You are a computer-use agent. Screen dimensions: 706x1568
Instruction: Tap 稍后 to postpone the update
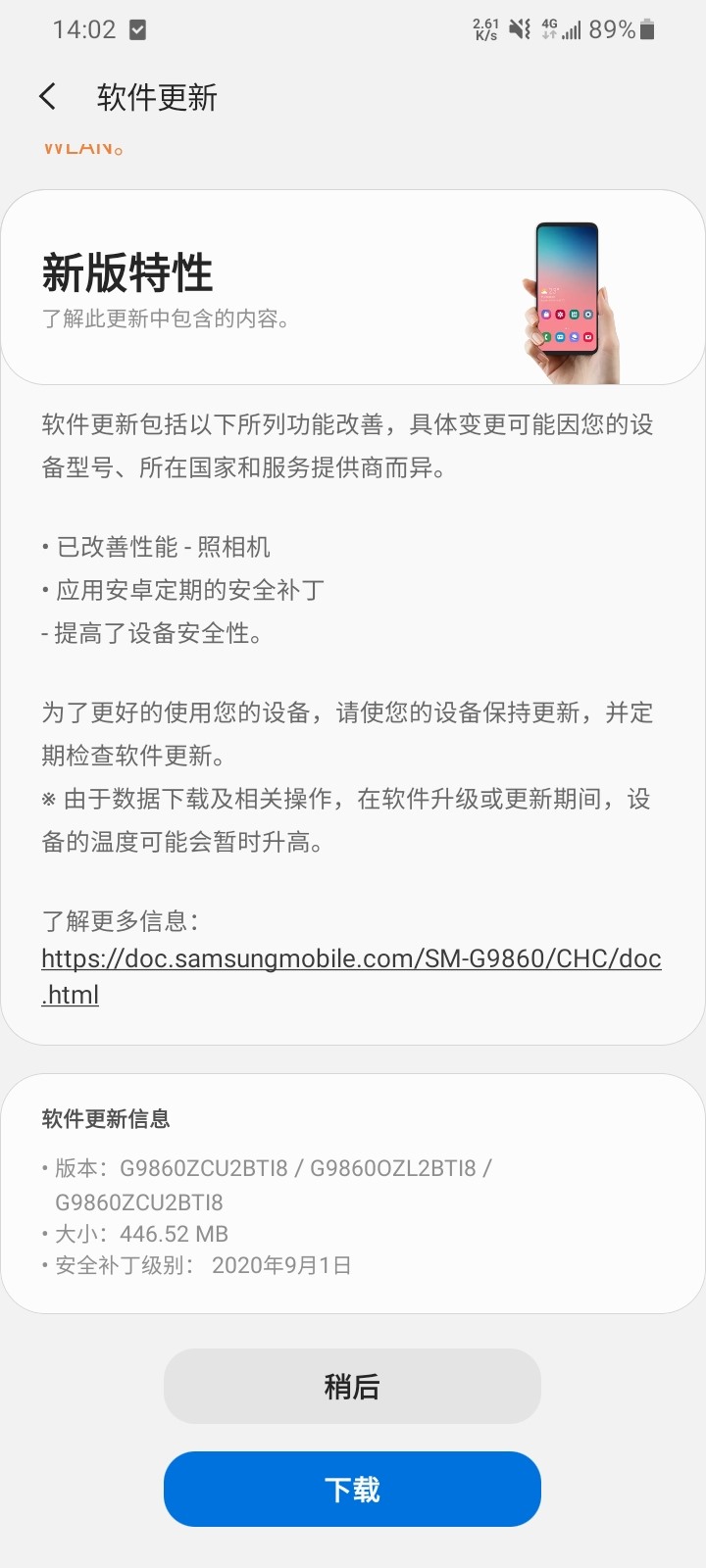point(352,1387)
